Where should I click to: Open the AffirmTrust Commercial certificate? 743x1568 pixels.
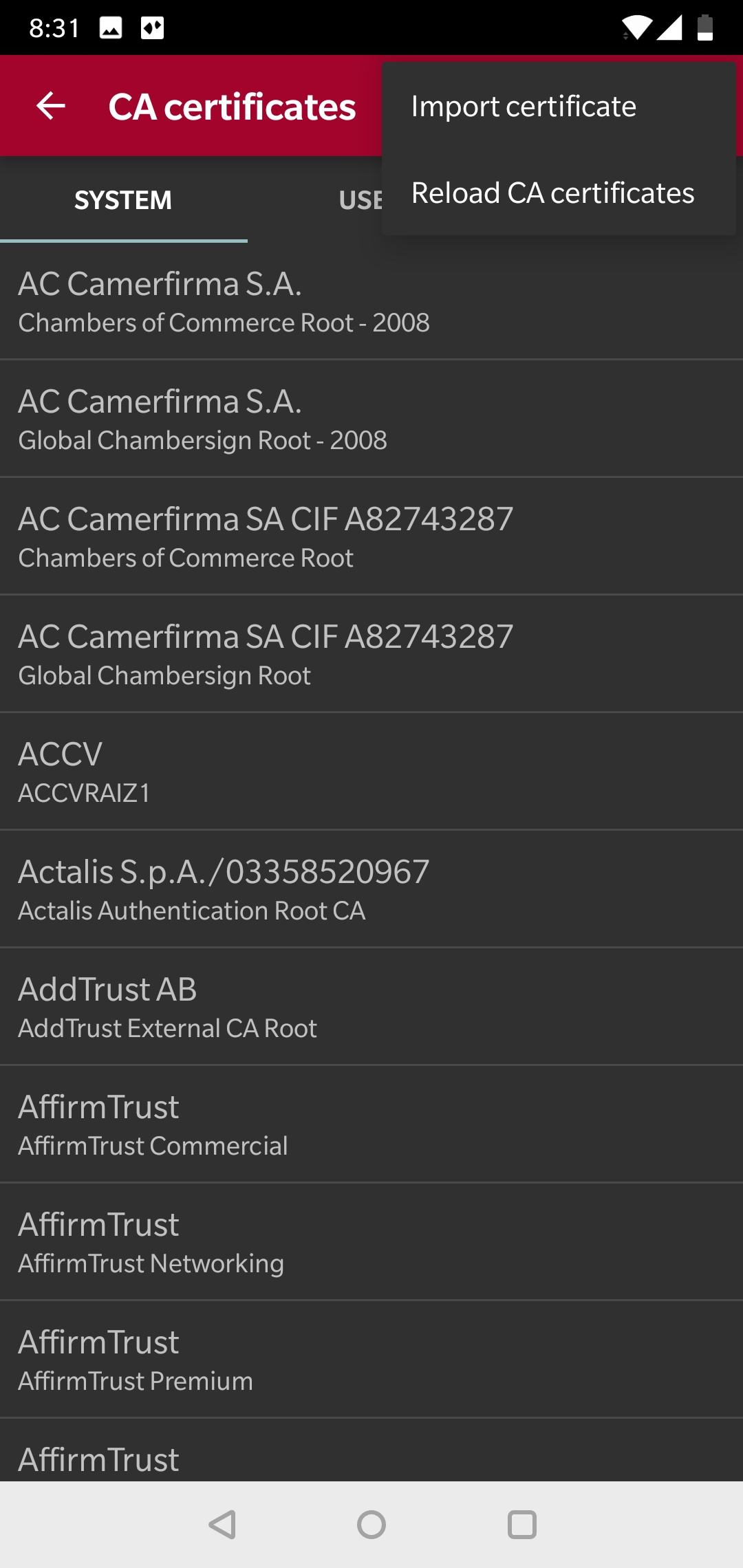pos(371,1124)
